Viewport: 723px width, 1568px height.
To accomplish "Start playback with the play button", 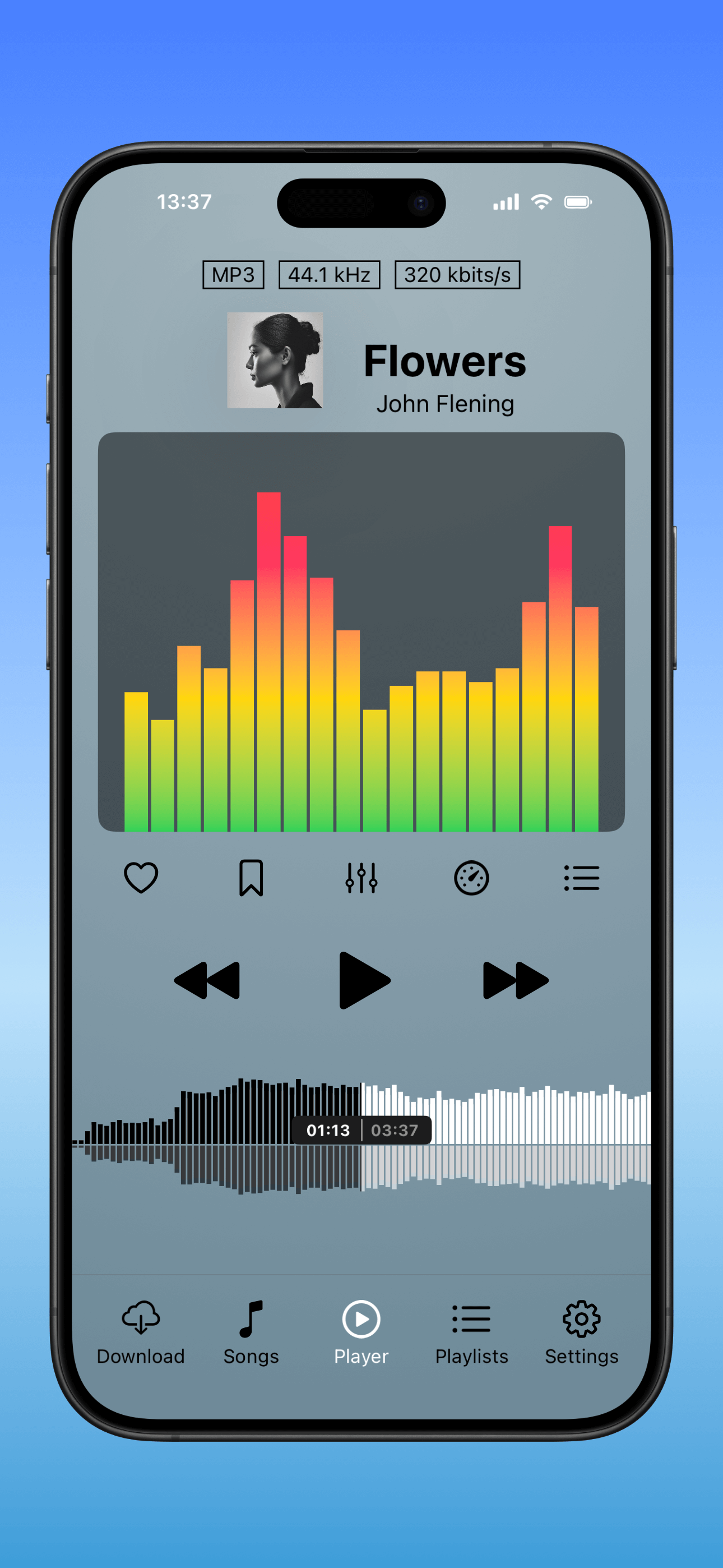I will click(x=364, y=980).
